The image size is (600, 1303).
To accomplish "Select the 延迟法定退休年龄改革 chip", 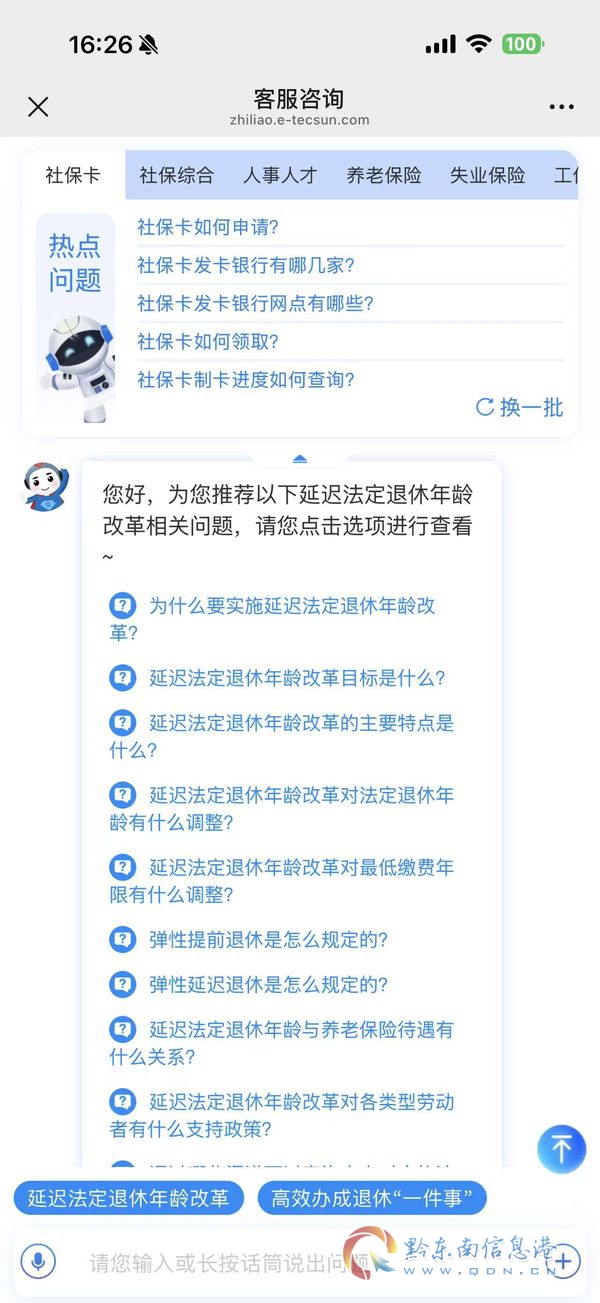I will (x=129, y=1198).
